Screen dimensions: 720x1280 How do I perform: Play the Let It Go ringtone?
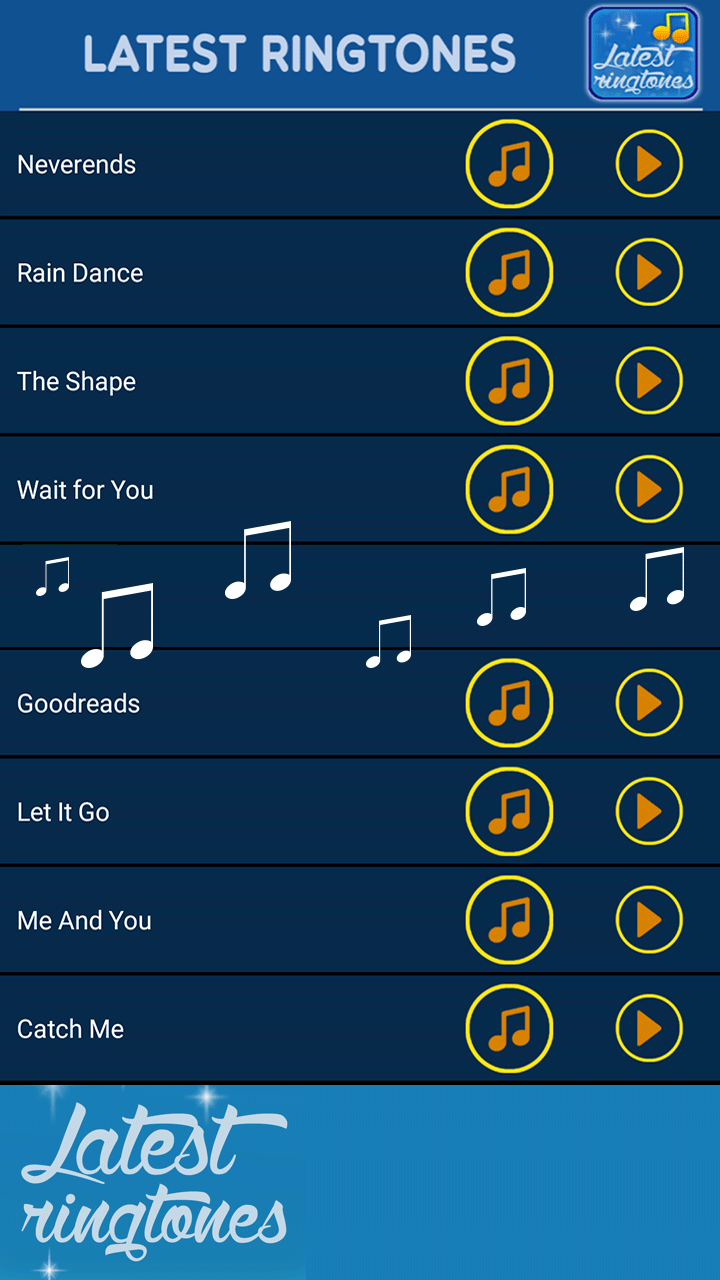pos(649,811)
